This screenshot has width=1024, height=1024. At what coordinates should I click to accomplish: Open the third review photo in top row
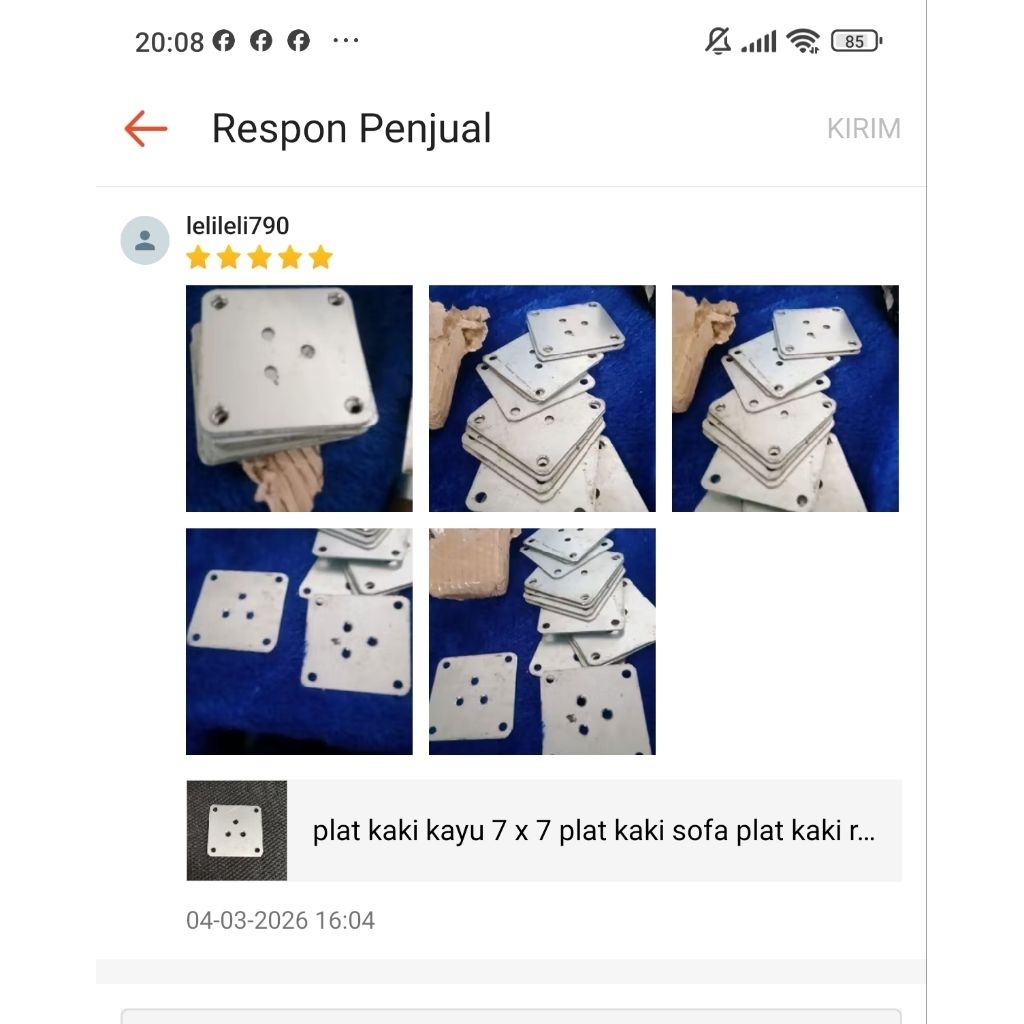(785, 398)
